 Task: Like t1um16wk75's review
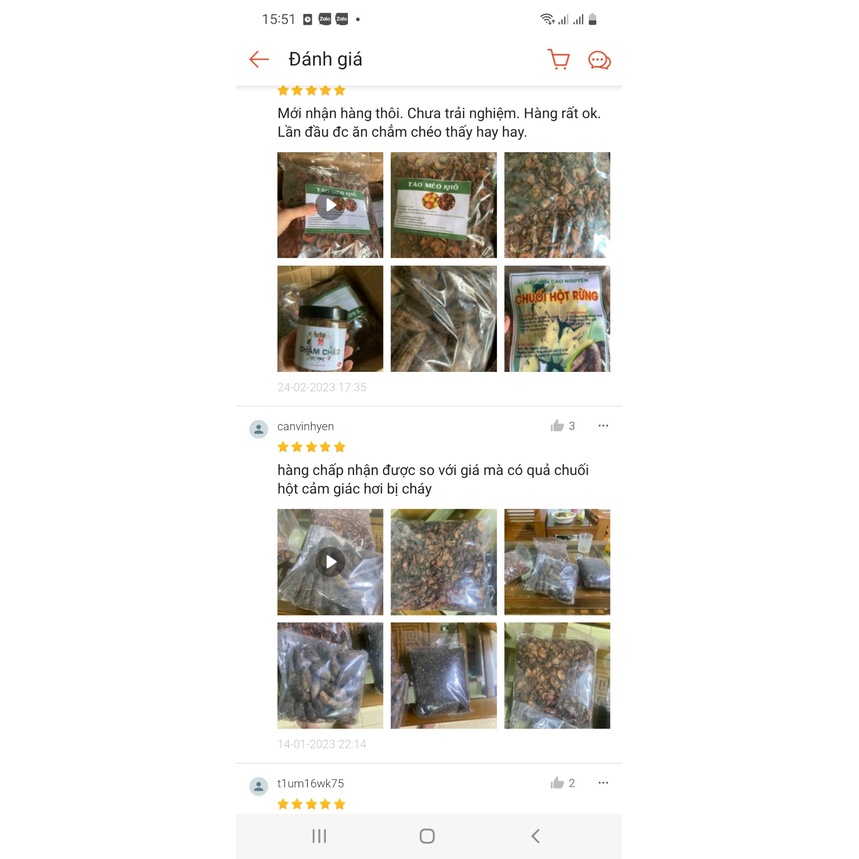pyautogui.click(x=557, y=783)
